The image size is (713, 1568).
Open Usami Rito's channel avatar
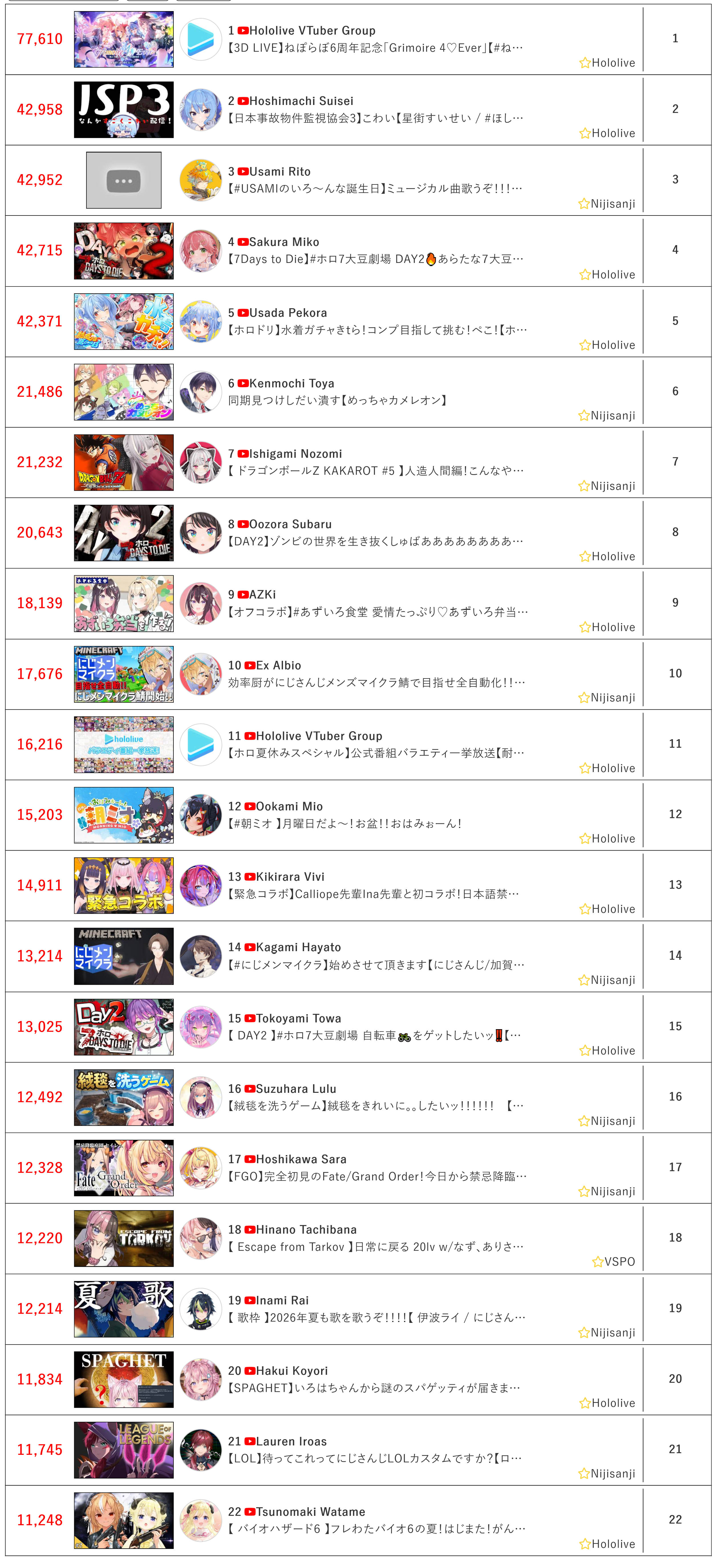coord(200,180)
